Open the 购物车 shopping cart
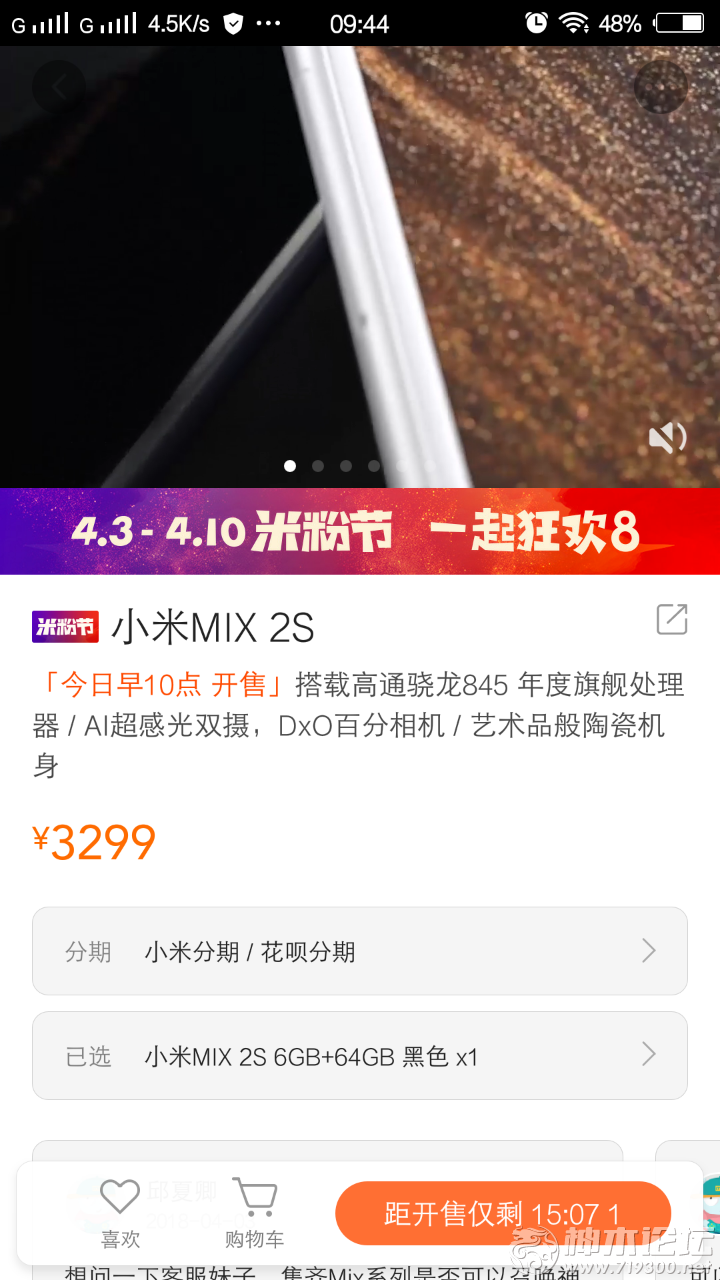 254,1212
